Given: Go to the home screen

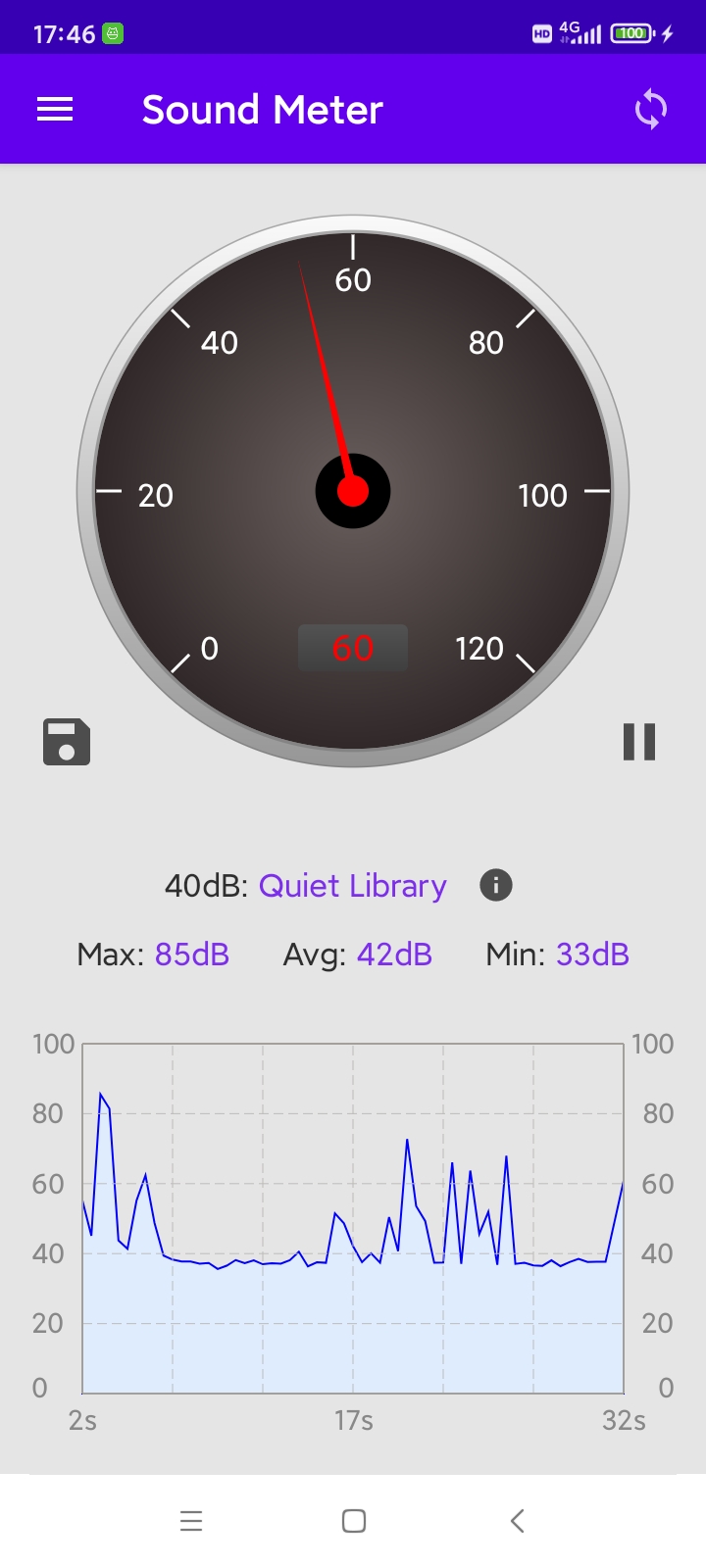Looking at the screenshot, I should pos(354,1520).
